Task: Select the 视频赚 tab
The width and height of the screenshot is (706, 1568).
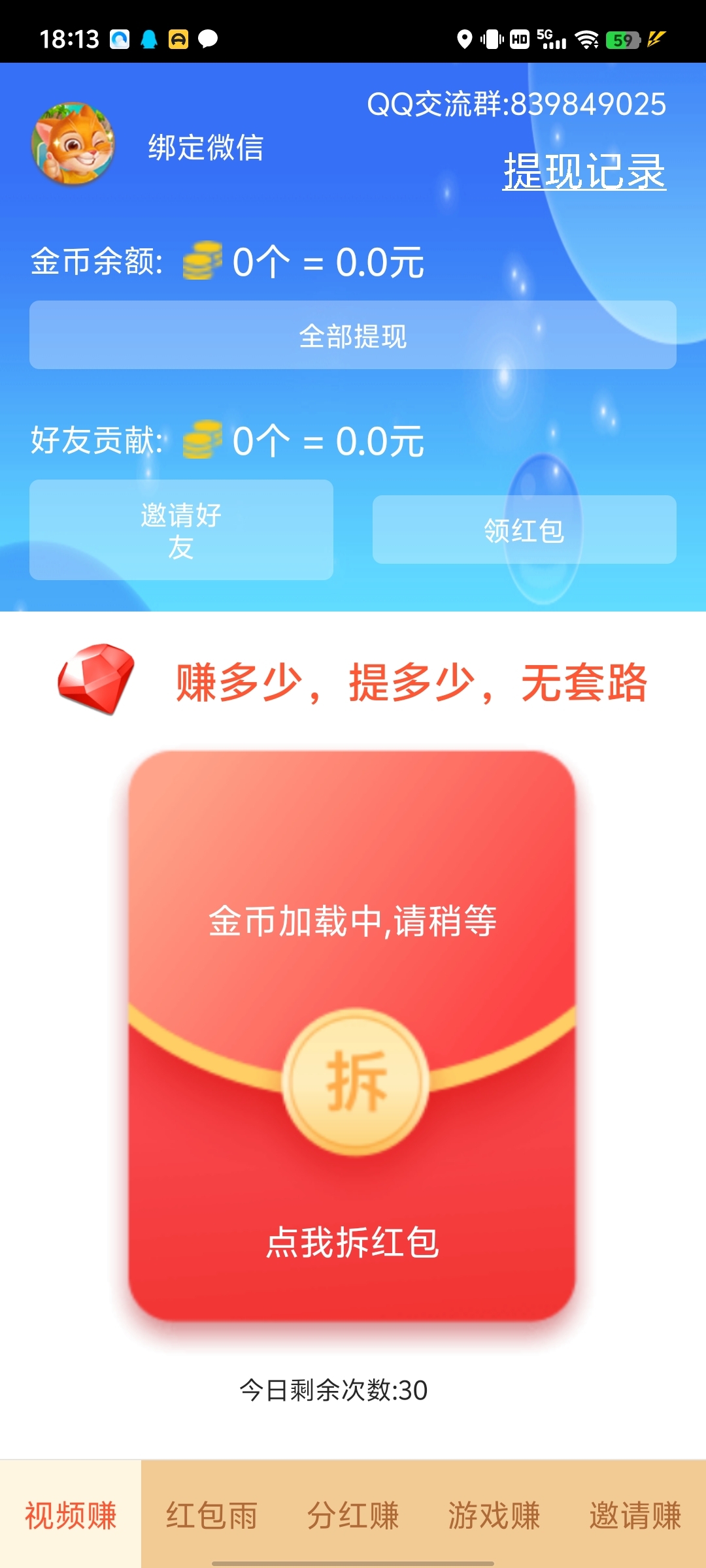Action: click(x=71, y=1515)
